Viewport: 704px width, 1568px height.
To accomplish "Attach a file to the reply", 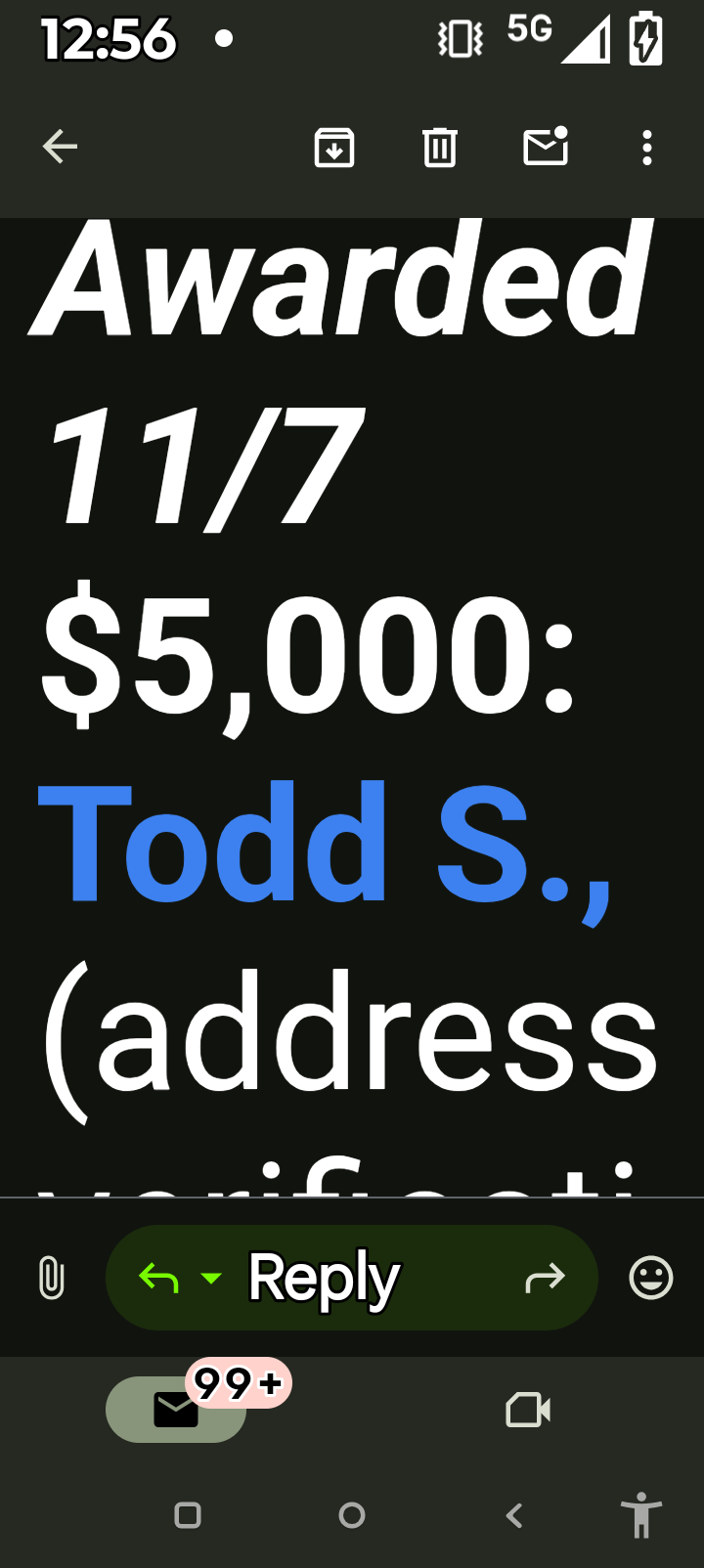I will pyautogui.click(x=52, y=1278).
